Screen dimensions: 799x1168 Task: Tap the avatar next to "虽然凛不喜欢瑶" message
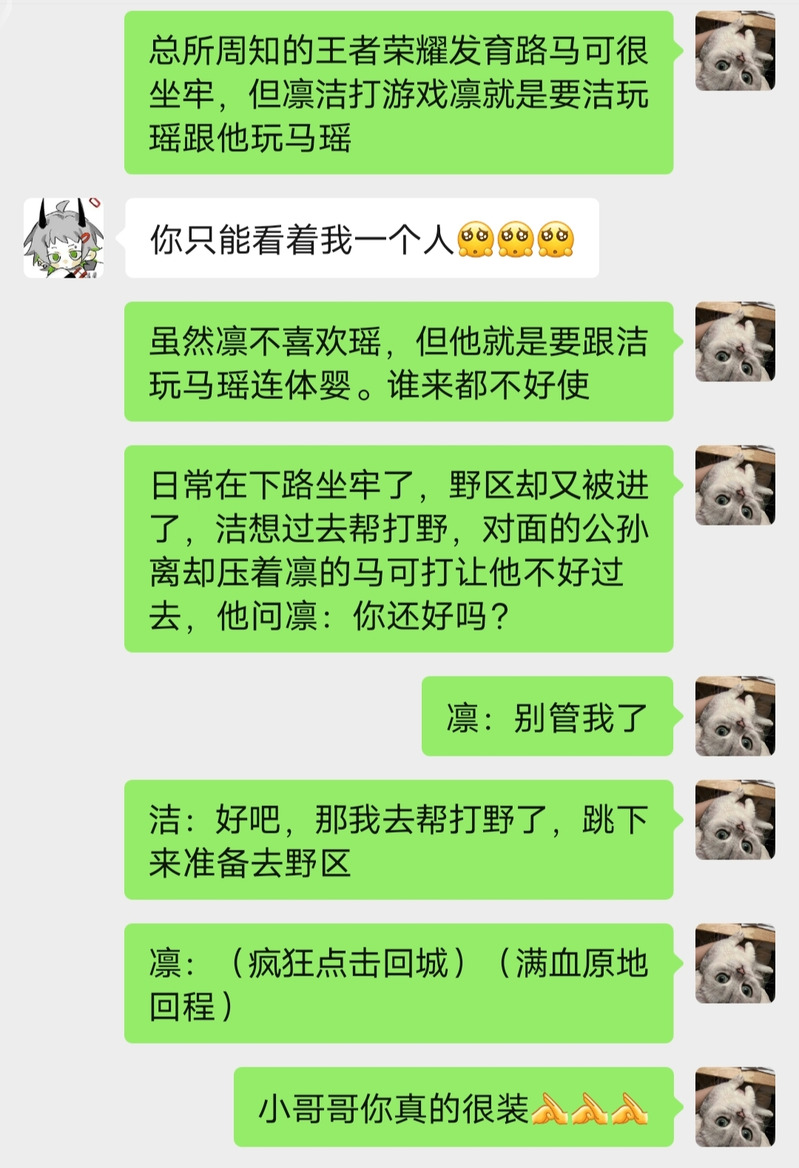735,342
